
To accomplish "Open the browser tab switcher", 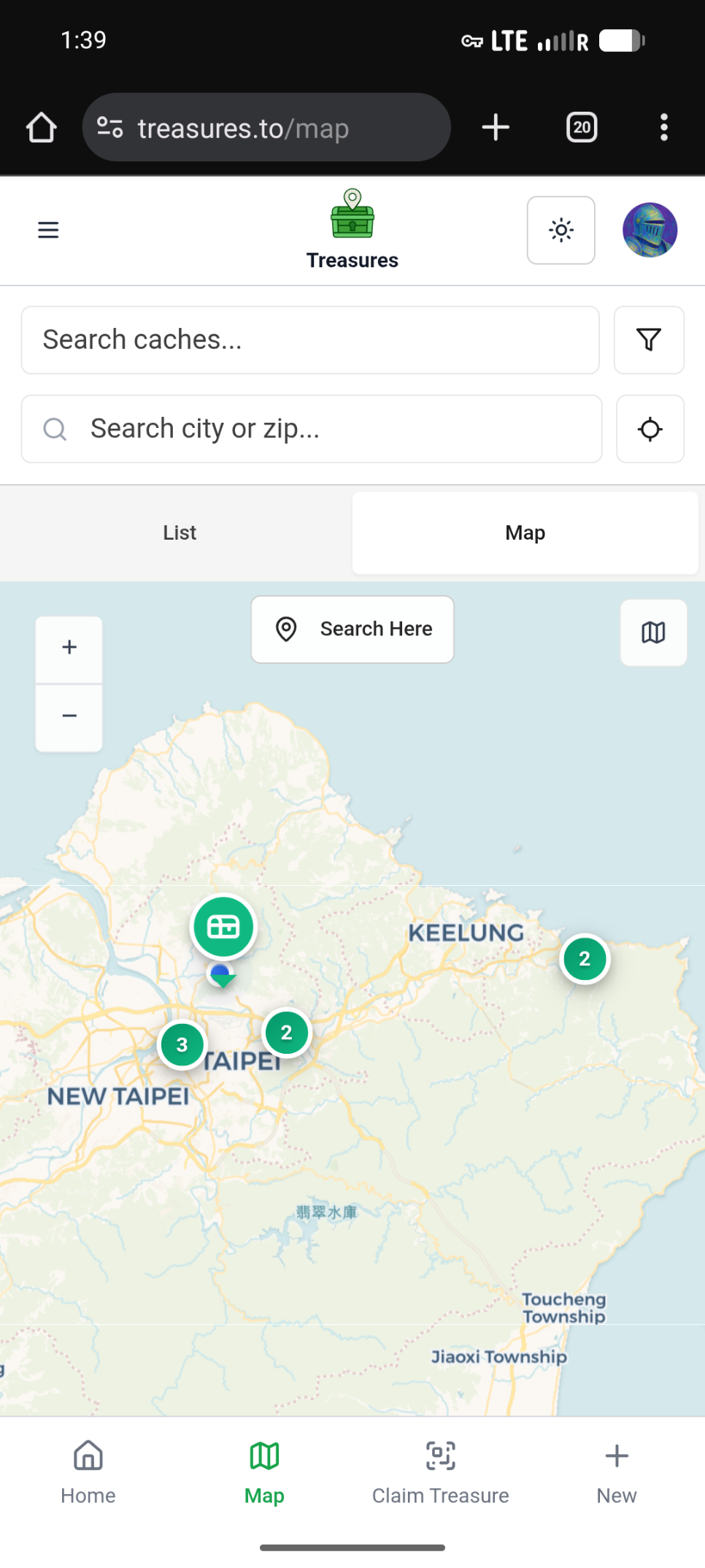I will pyautogui.click(x=582, y=128).
